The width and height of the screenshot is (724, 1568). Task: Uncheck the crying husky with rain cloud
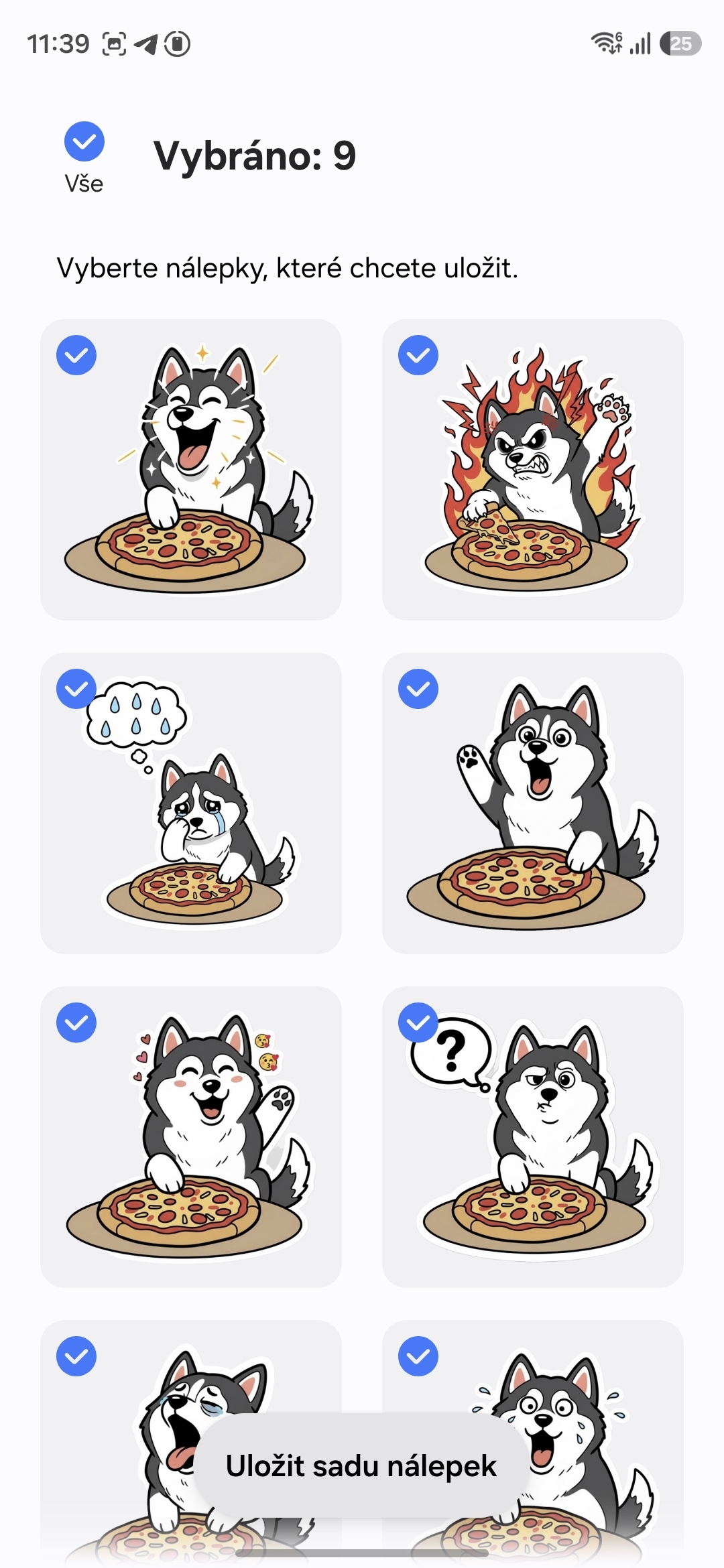(76, 689)
